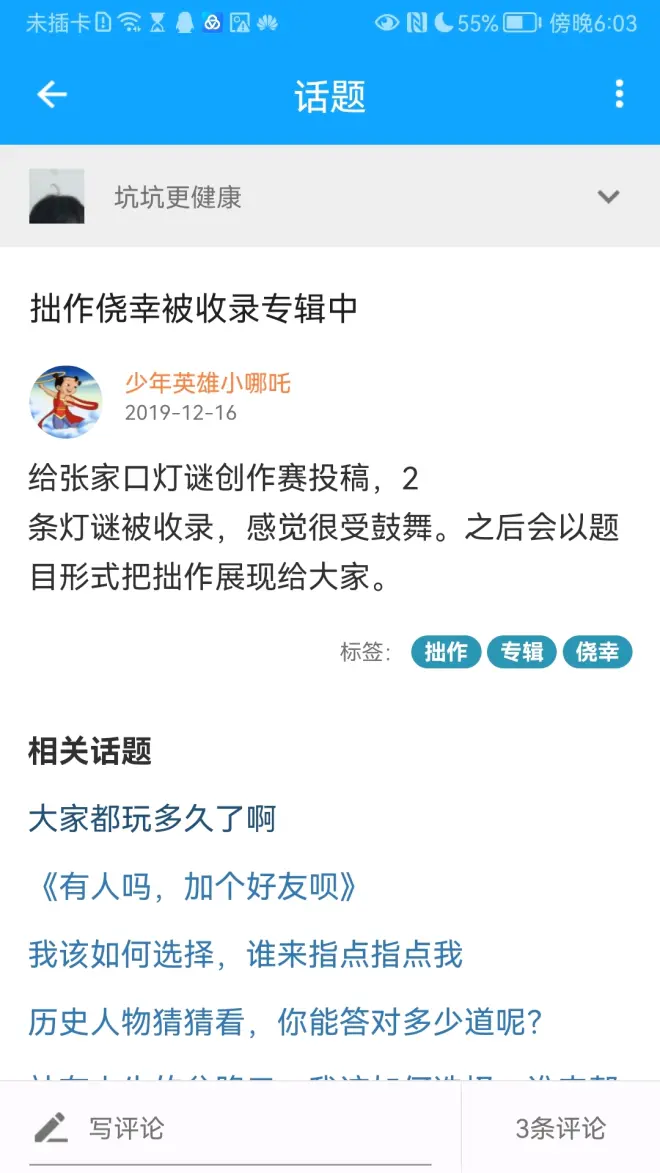View the 3条评论 comments
660x1173 pixels.
[x=560, y=1128]
